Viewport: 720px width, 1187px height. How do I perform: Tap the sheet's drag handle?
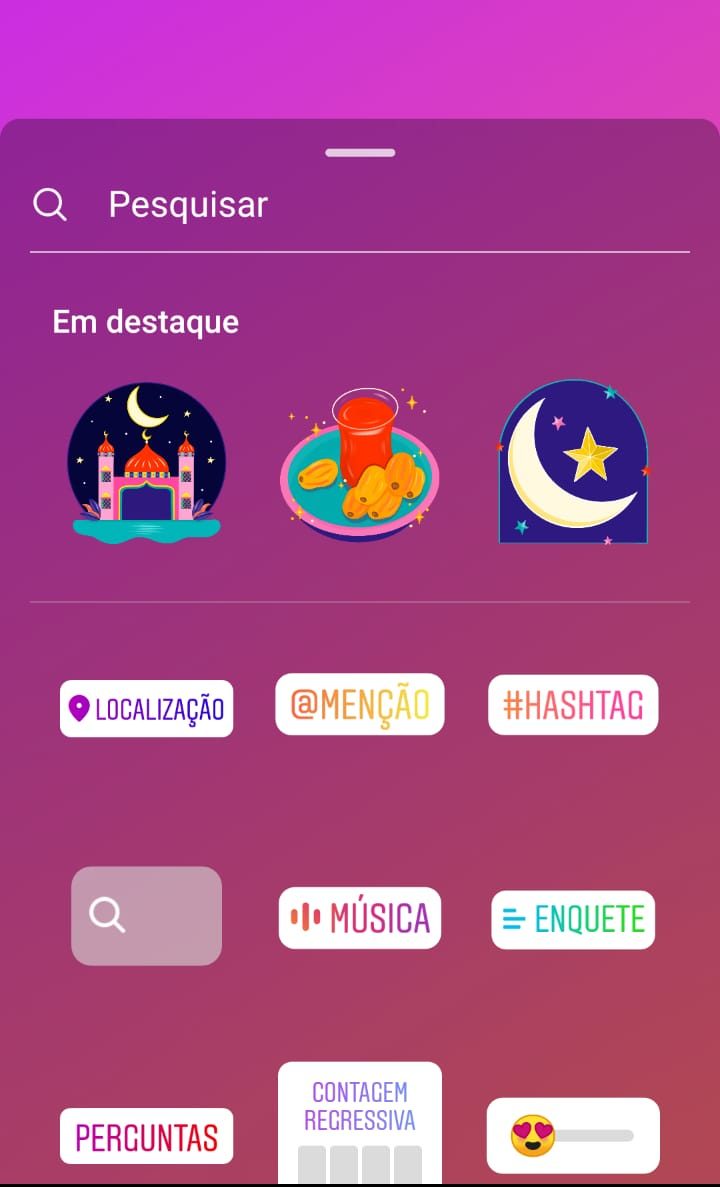tap(360, 153)
